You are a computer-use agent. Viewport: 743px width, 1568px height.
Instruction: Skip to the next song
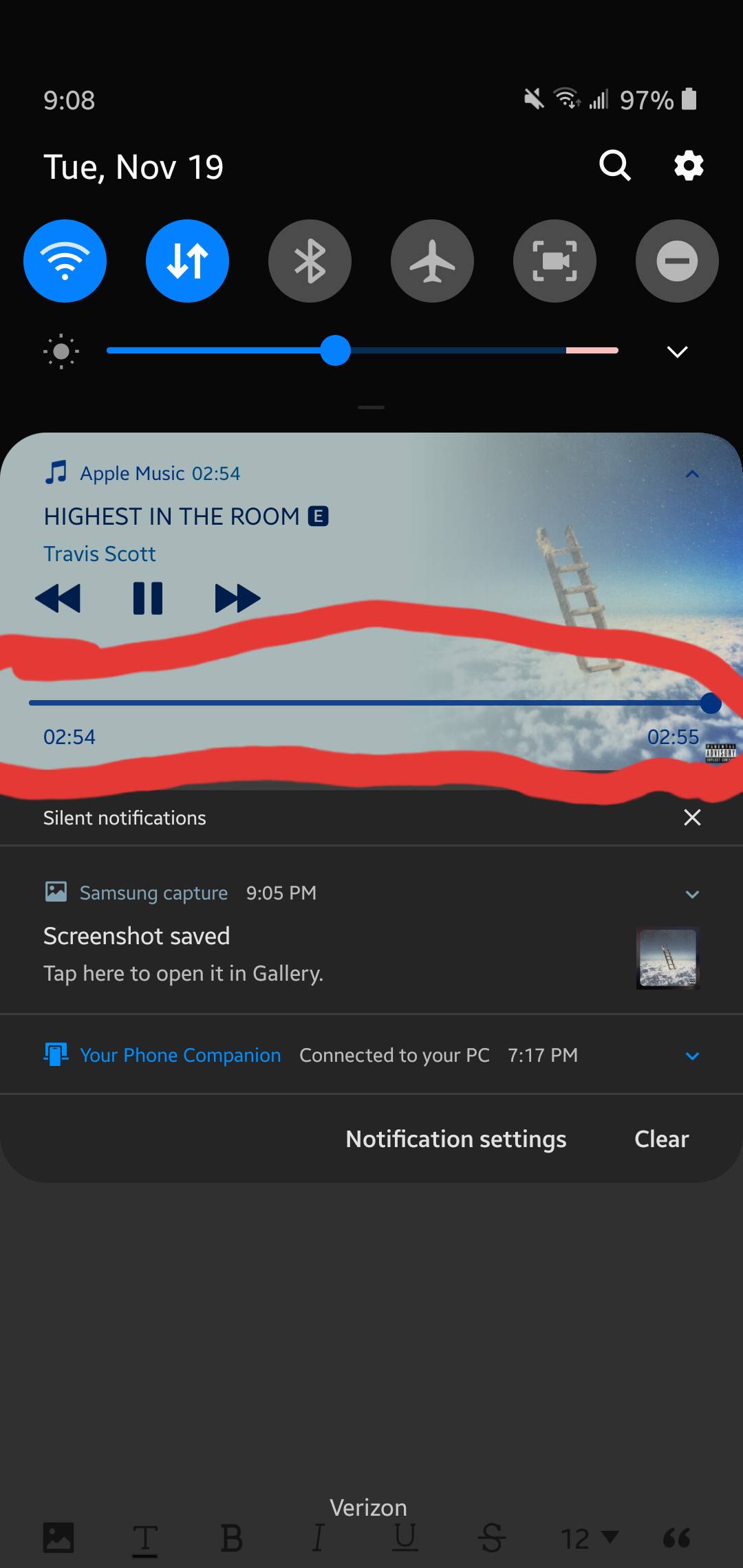pos(237,598)
